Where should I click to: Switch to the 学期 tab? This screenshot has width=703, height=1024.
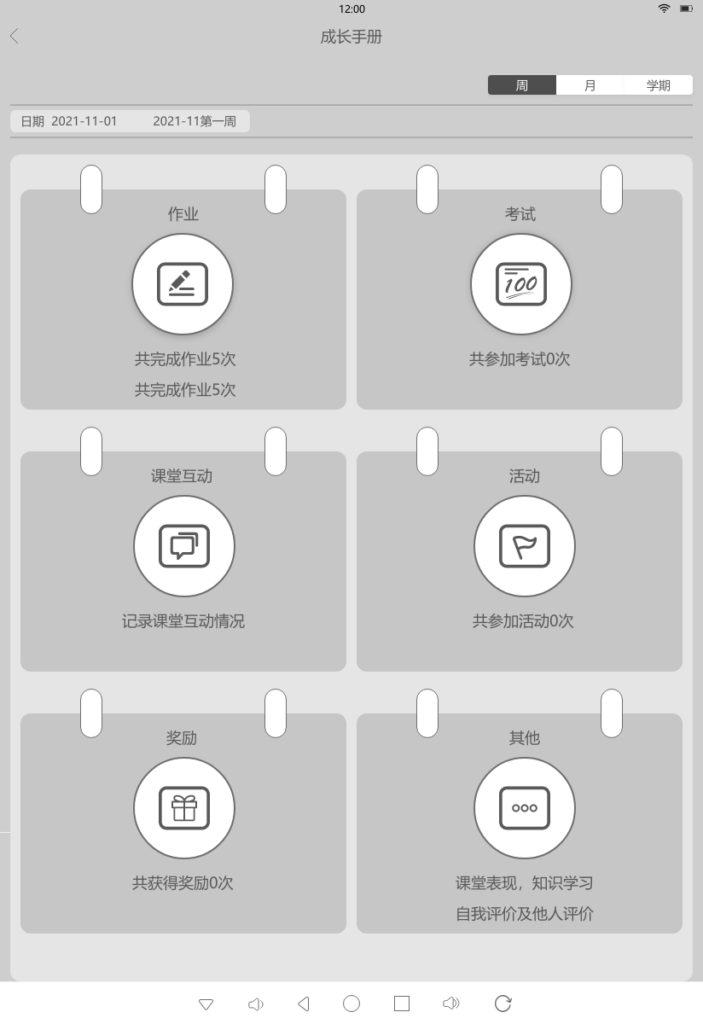(658, 86)
